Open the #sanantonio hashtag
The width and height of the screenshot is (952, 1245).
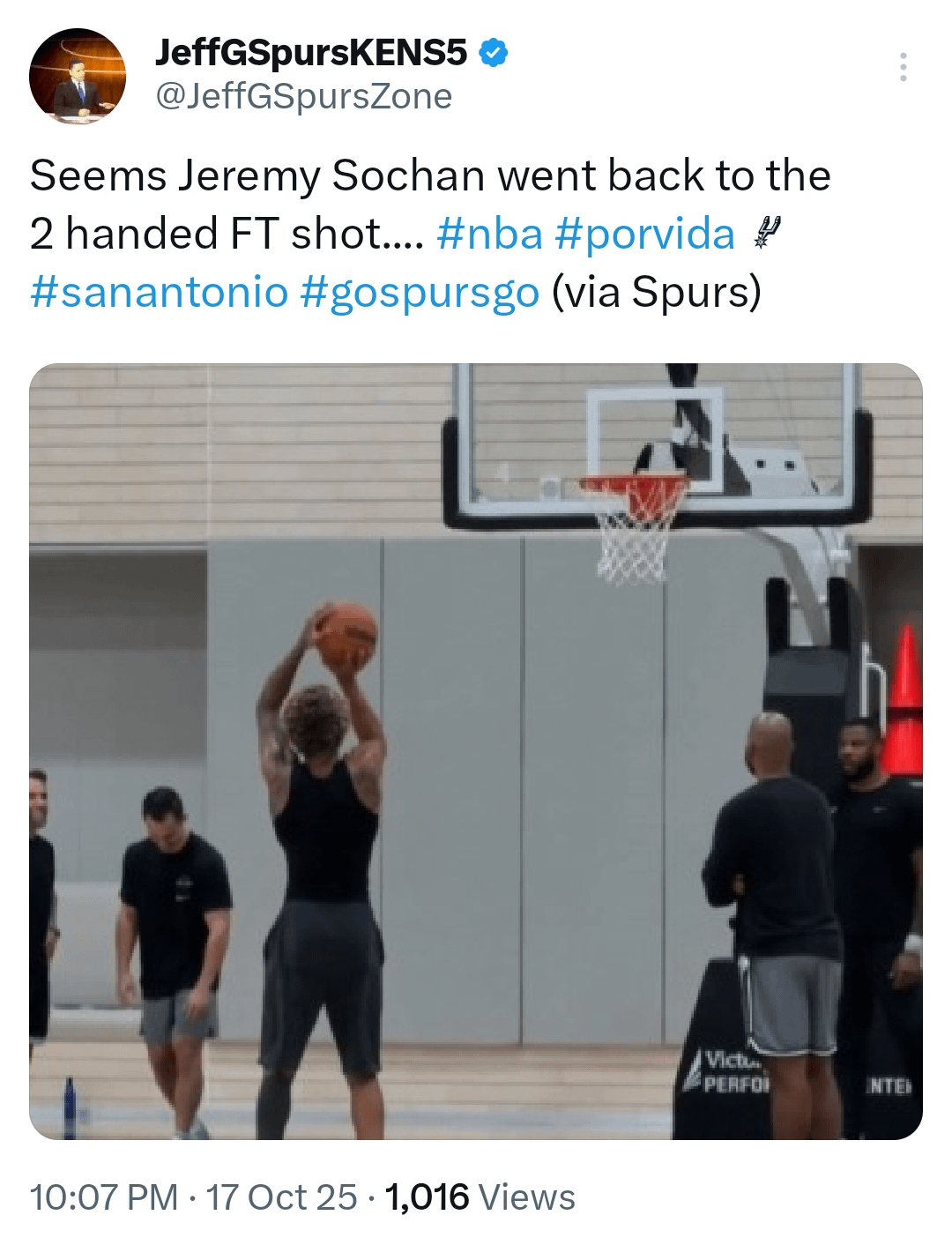click(160, 292)
